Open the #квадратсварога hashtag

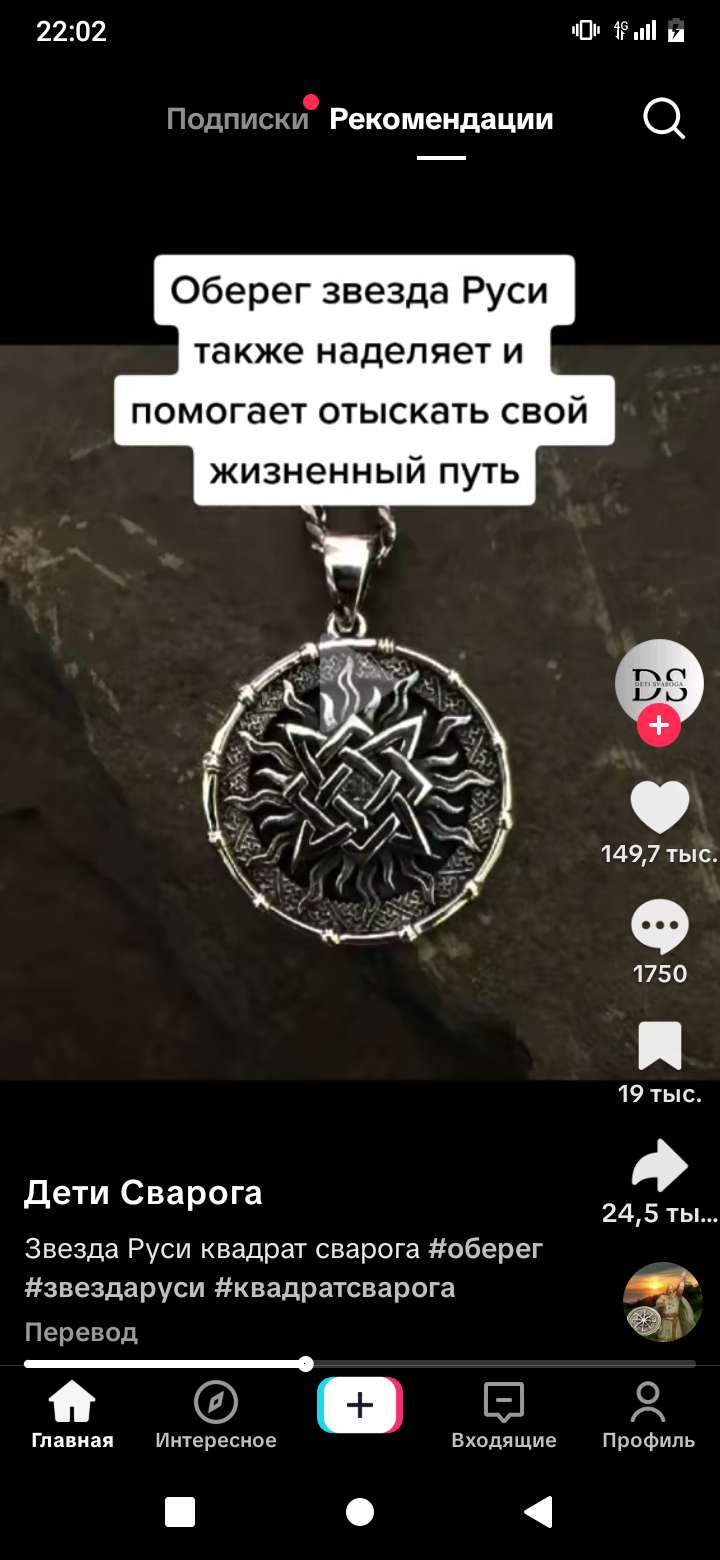[335, 1287]
